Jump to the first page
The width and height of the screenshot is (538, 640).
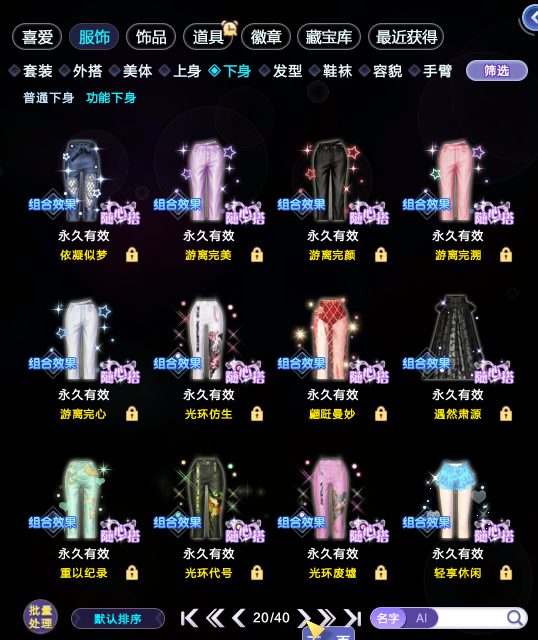pyautogui.click(x=189, y=618)
